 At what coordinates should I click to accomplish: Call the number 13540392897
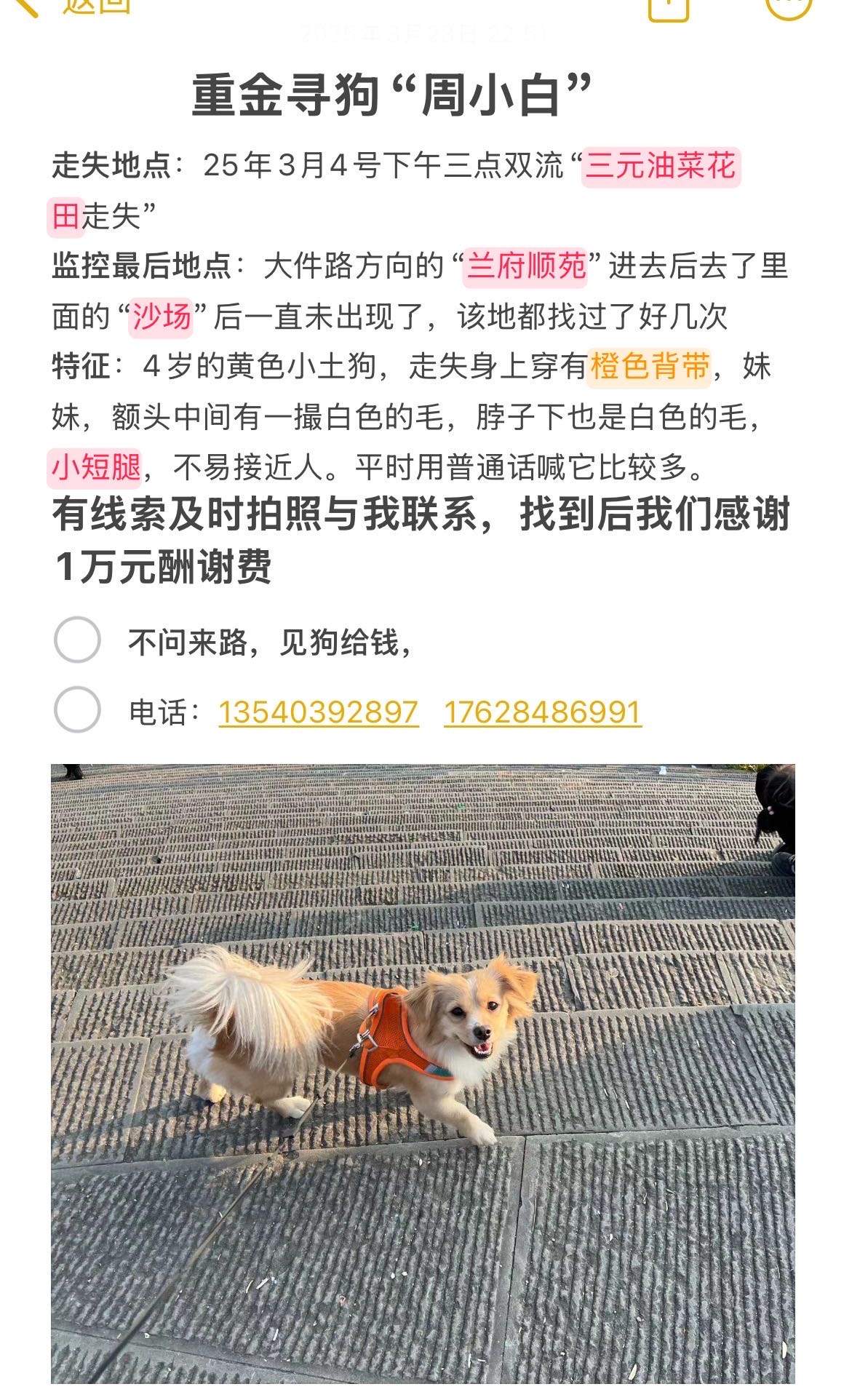pyautogui.click(x=319, y=712)
